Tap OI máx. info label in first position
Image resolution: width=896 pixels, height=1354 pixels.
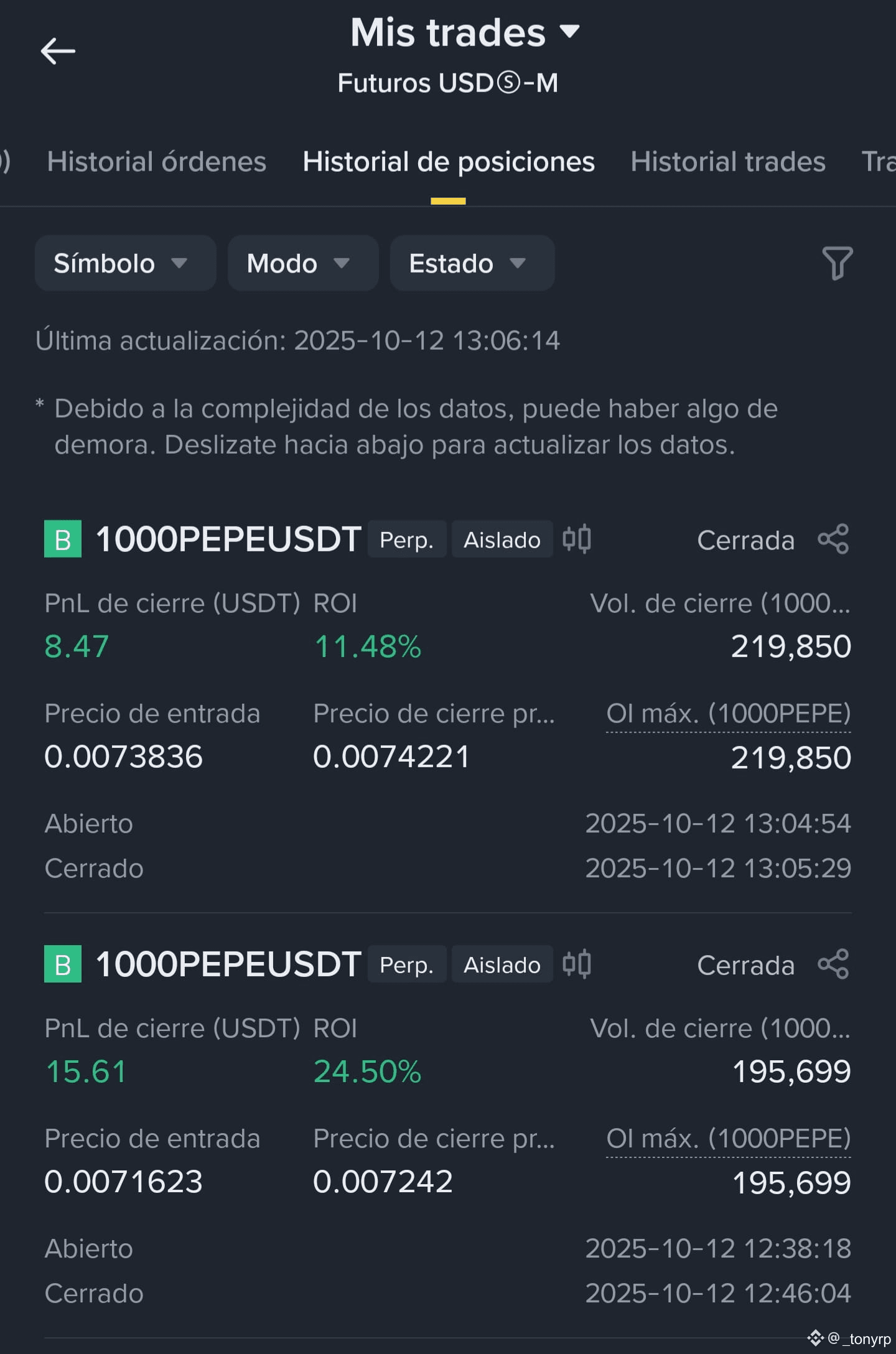728,714
